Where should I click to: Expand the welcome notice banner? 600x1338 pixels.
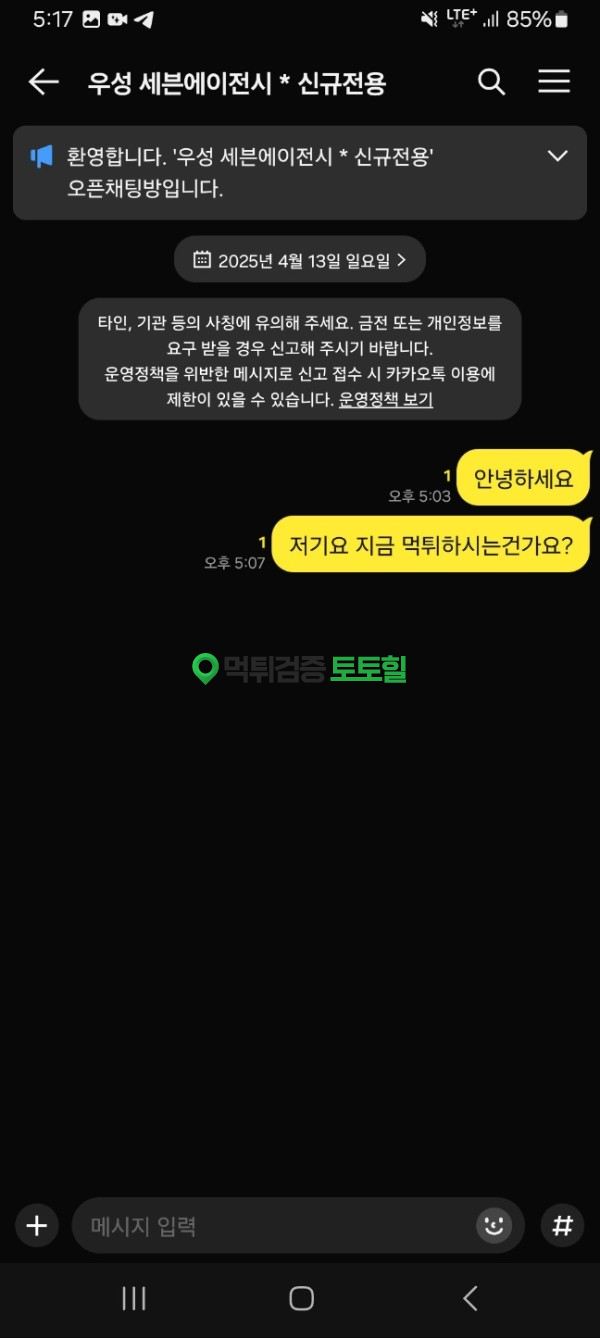click(x=557, y=156)
